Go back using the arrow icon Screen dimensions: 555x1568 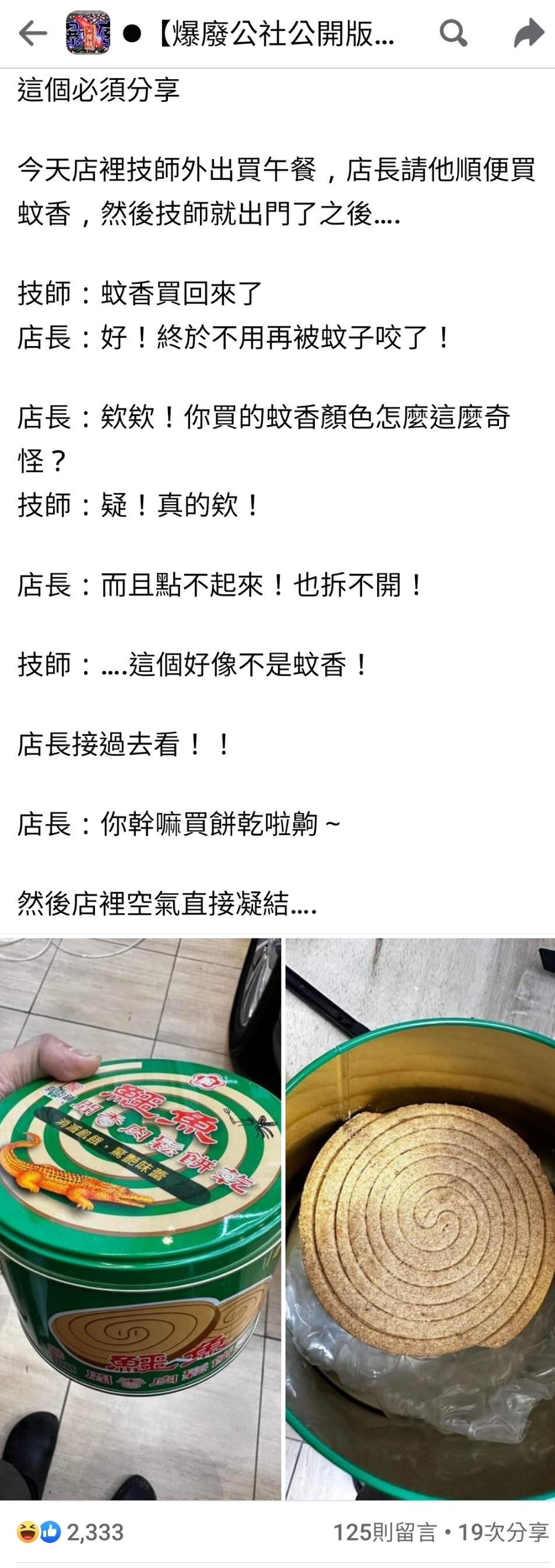pyautogui.click(x=33, y=33)
